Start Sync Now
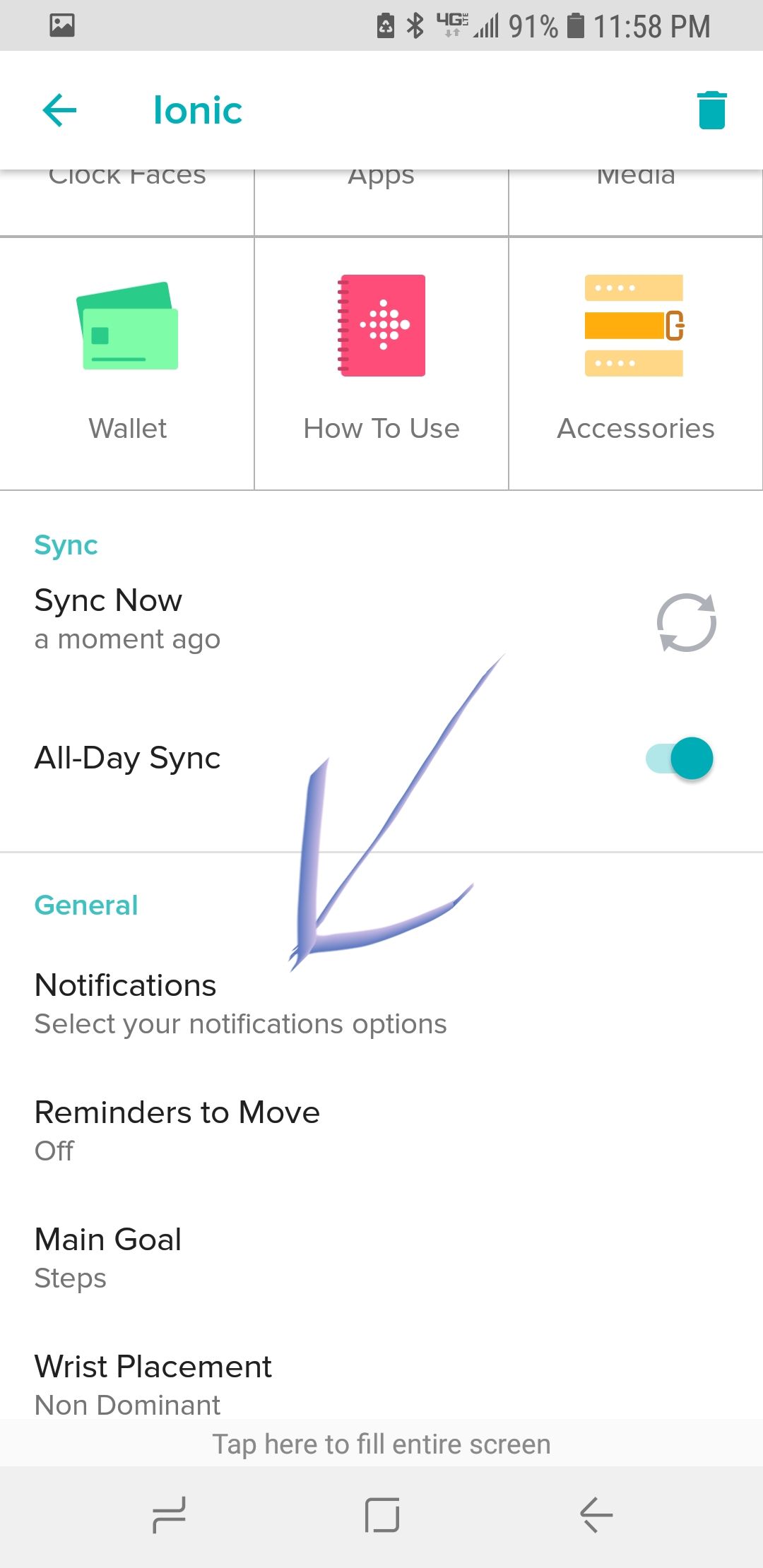Viewport: 763px width, 1568px height. [x=685, y=622]
